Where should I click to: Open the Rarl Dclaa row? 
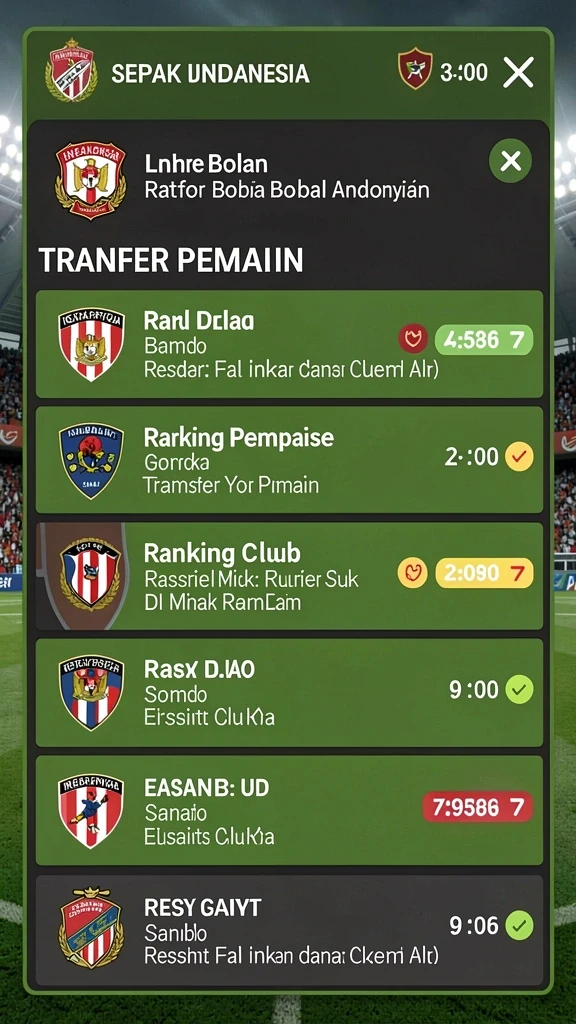coord(289,344)
